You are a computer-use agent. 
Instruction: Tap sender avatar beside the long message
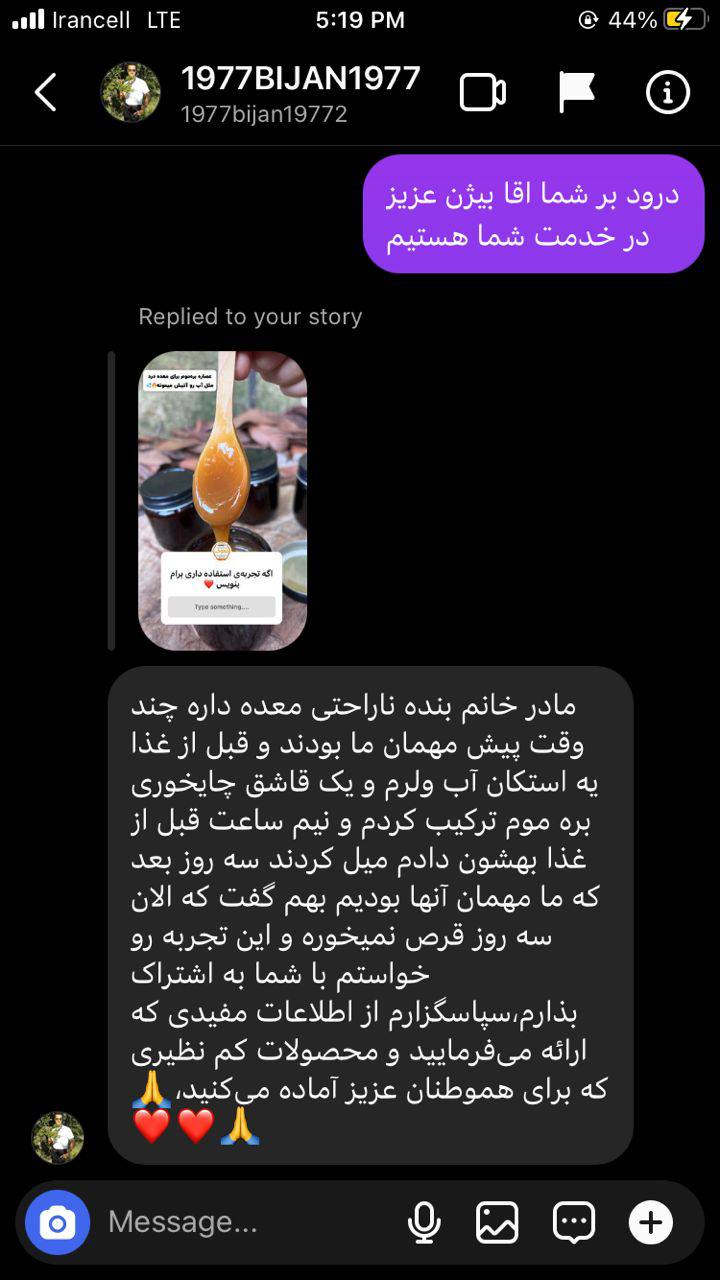[58, 1137]
